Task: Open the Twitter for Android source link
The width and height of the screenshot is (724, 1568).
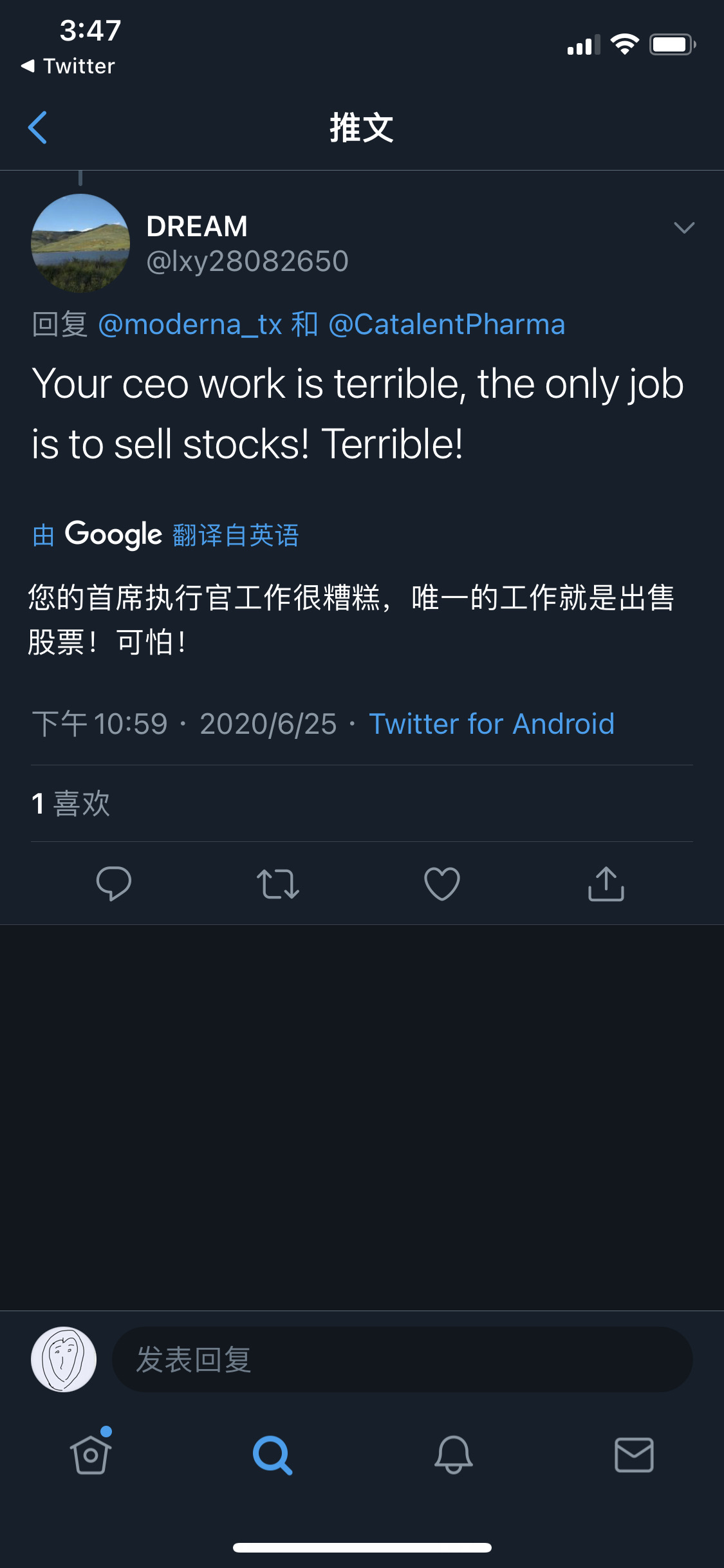Action: pyautogui.click(x=492, y=723)
